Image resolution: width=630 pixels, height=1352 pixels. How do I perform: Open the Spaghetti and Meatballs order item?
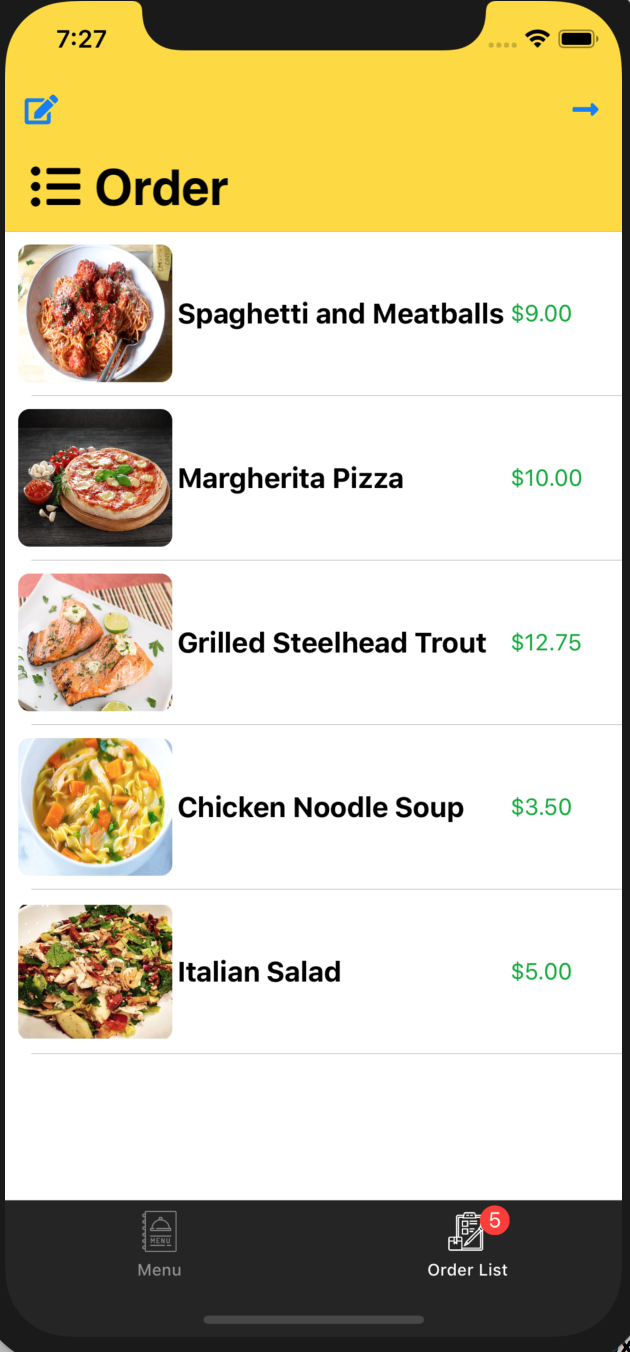coord(340,314)
